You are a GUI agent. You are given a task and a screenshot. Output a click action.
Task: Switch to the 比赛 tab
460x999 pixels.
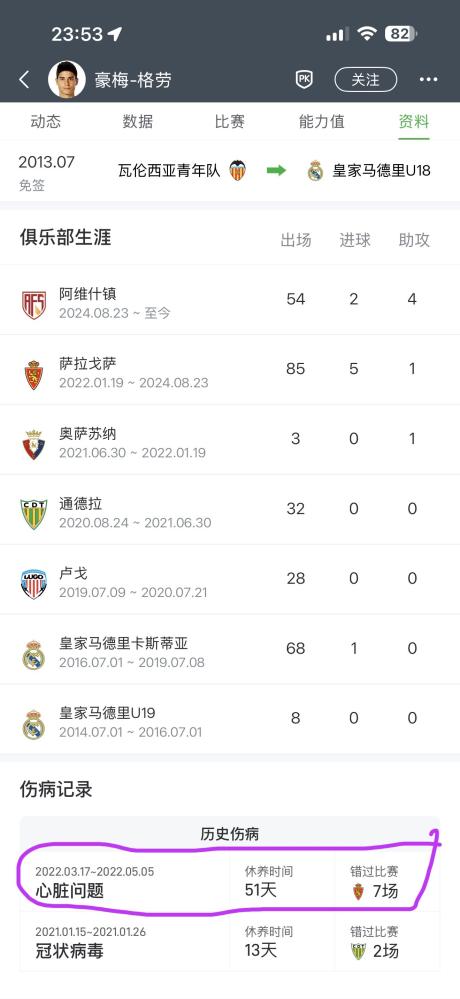[229, 121]
